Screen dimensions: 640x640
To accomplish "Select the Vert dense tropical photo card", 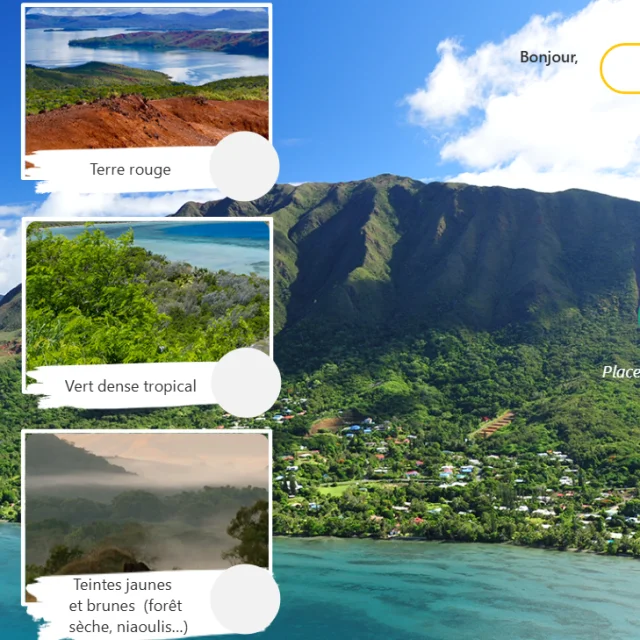I will pos(147,294).
